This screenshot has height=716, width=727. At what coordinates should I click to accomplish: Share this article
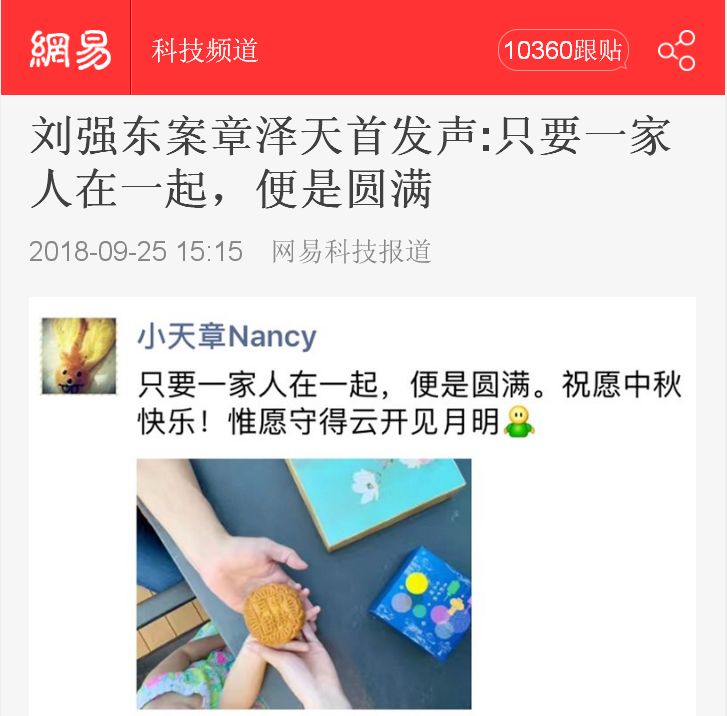point(677,50)
